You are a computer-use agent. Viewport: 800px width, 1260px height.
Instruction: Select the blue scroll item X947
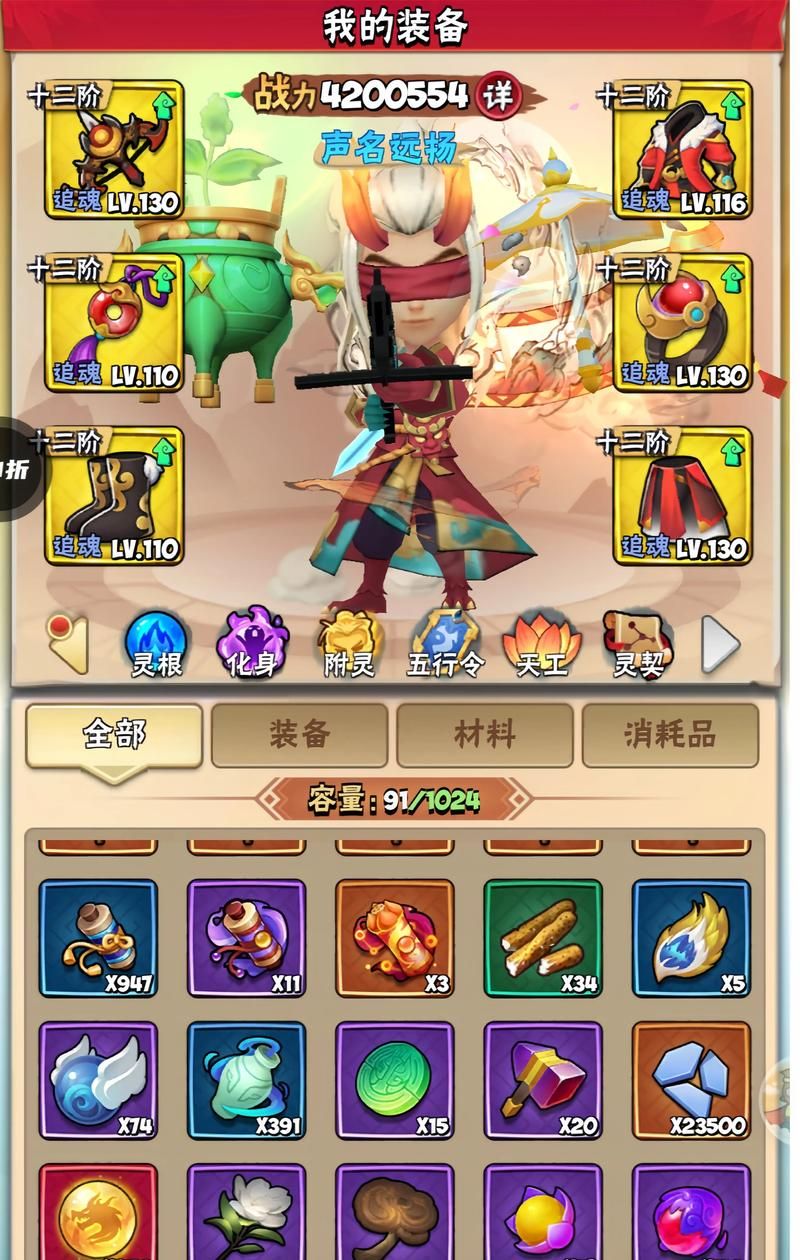click(98, 938)
